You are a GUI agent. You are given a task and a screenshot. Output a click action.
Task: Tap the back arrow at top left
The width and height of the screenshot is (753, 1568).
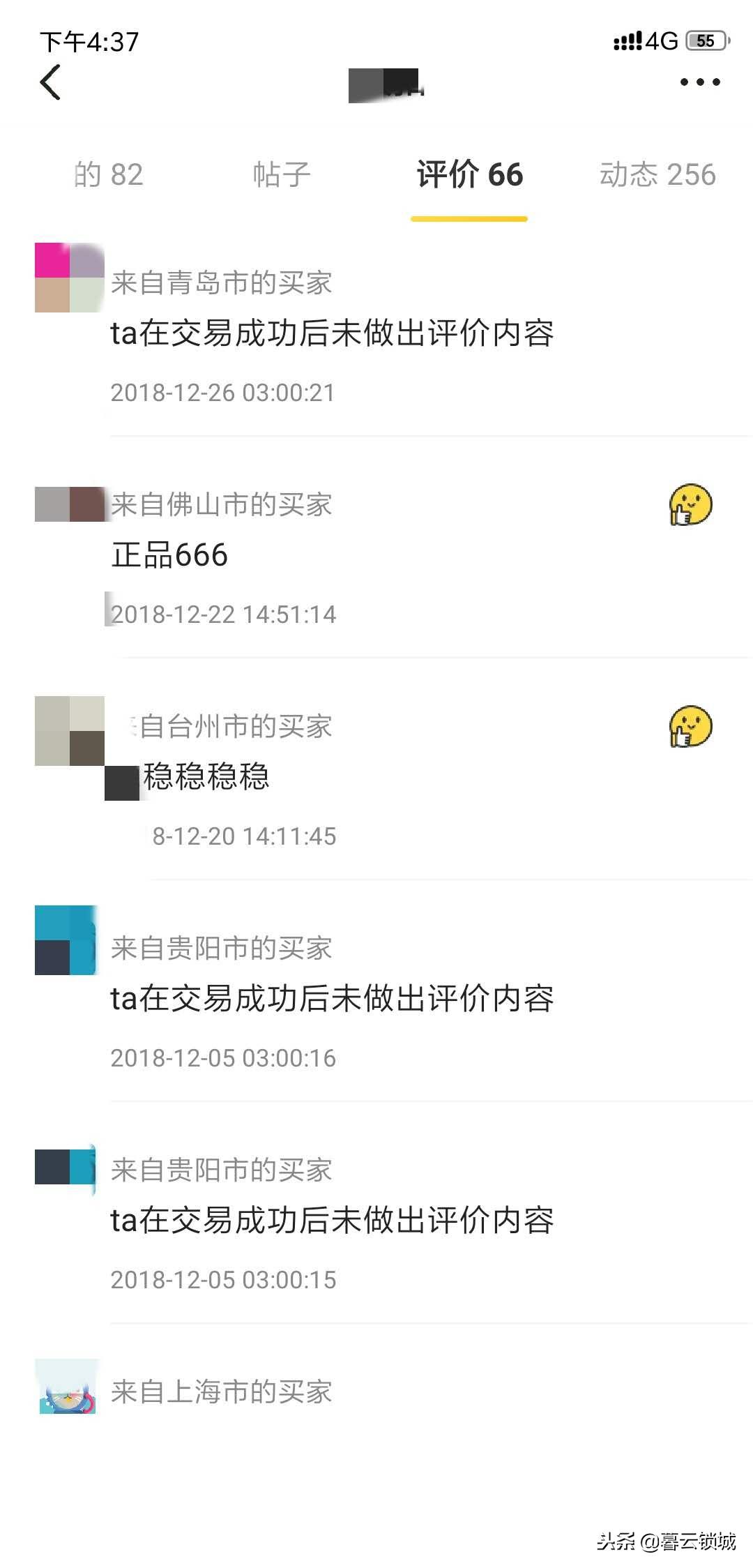tap(50, 82)
